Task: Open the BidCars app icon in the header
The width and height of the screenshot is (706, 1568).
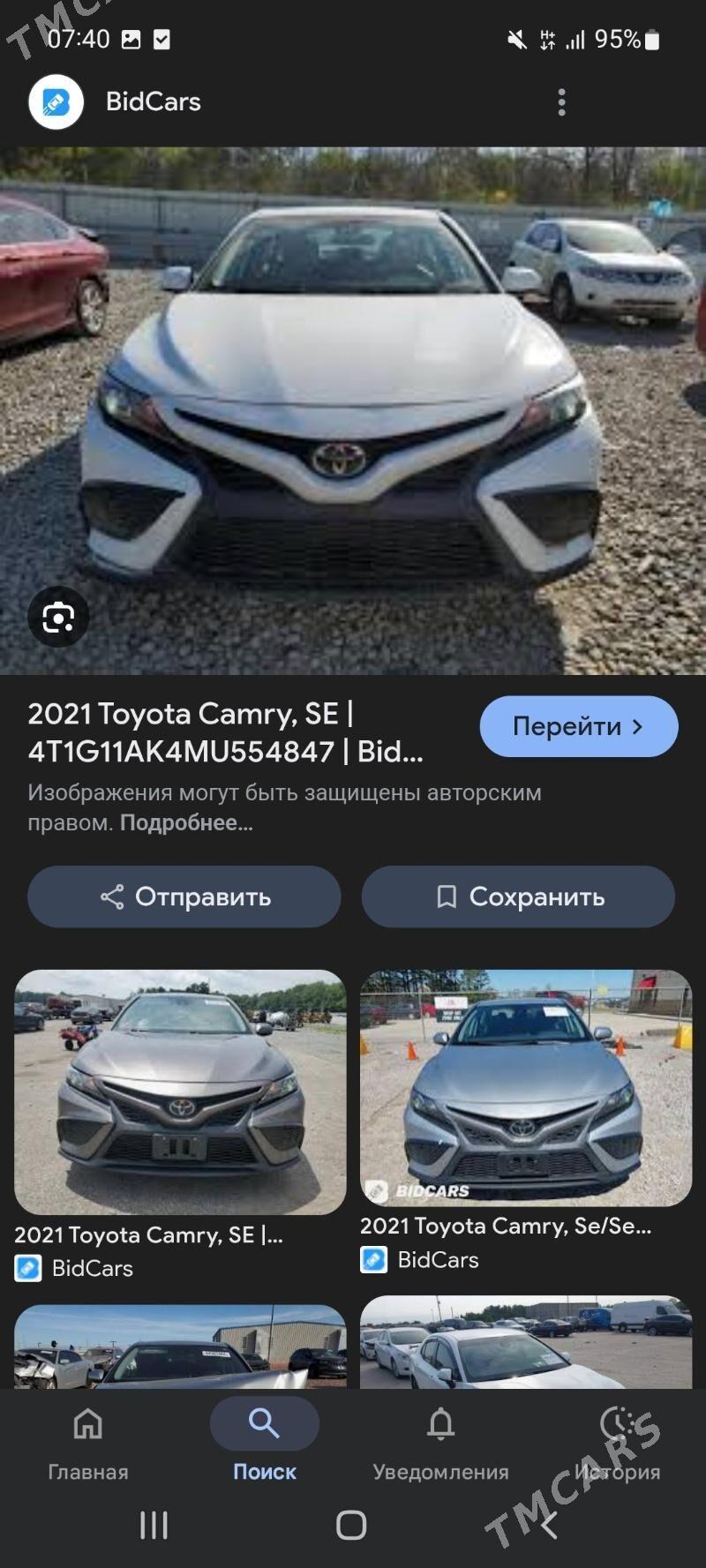Action: [x=55, y=101]
